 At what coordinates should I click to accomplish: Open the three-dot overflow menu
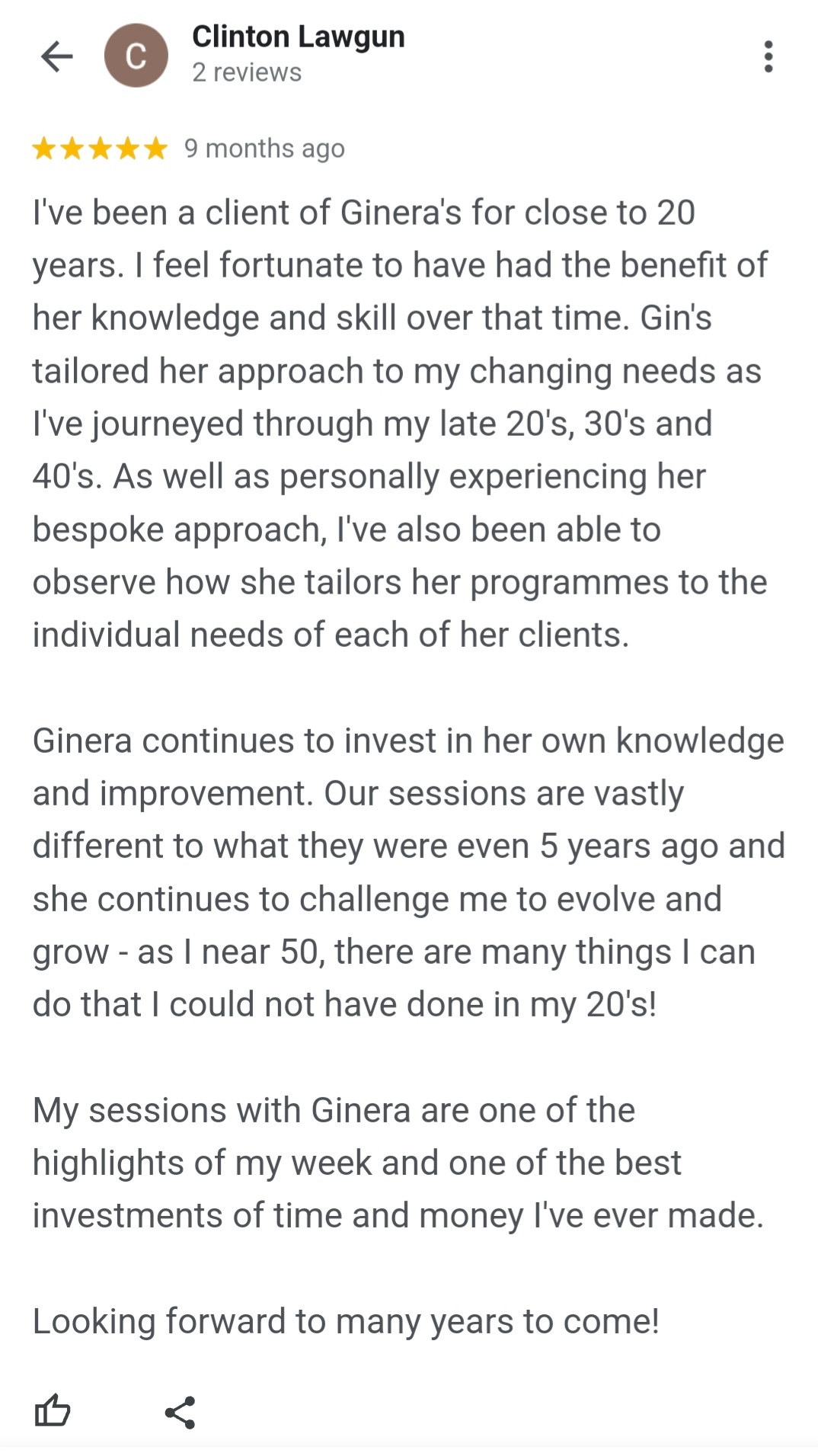click(768, 56)
